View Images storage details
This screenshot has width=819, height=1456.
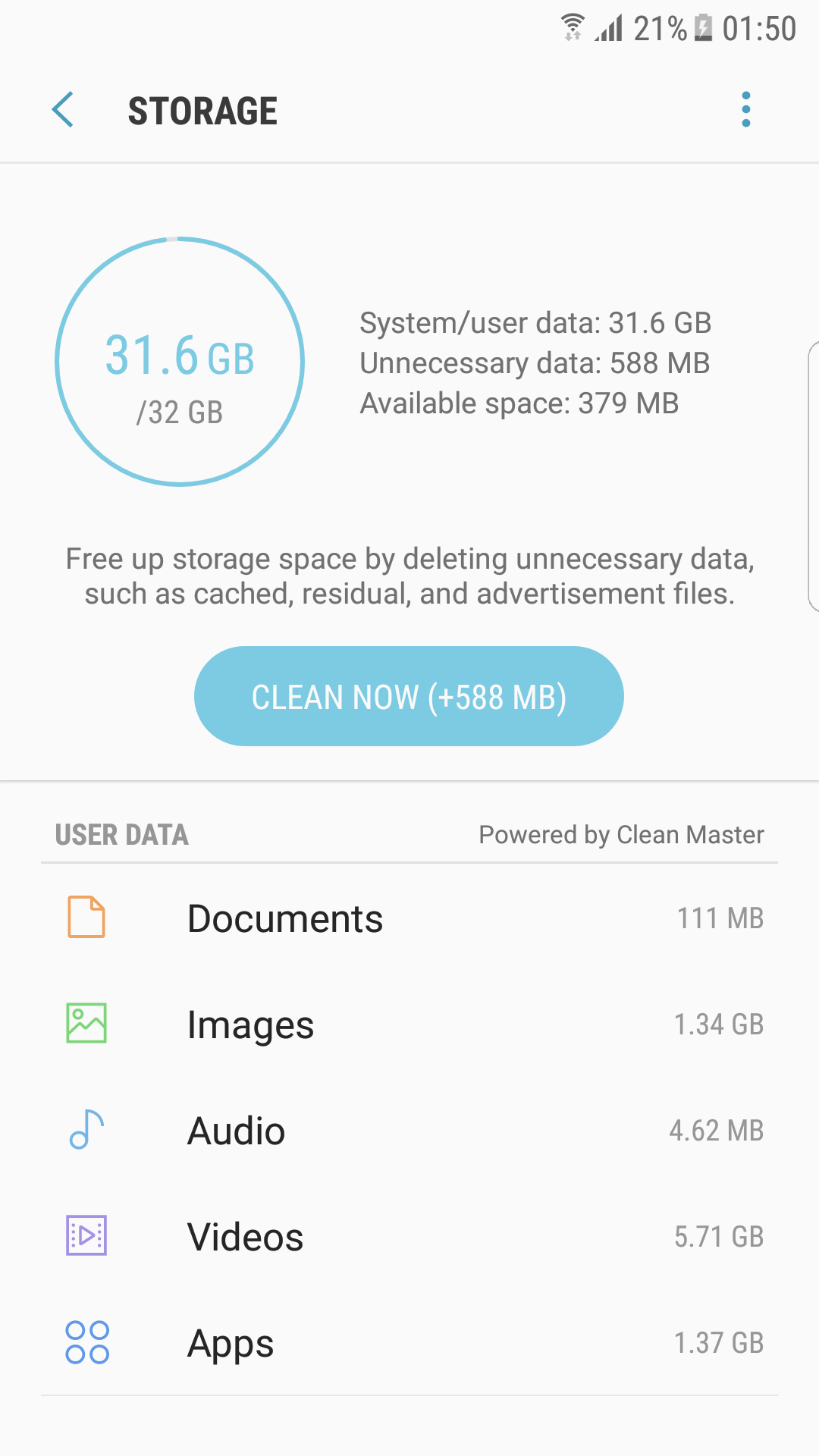[409, 1025]
